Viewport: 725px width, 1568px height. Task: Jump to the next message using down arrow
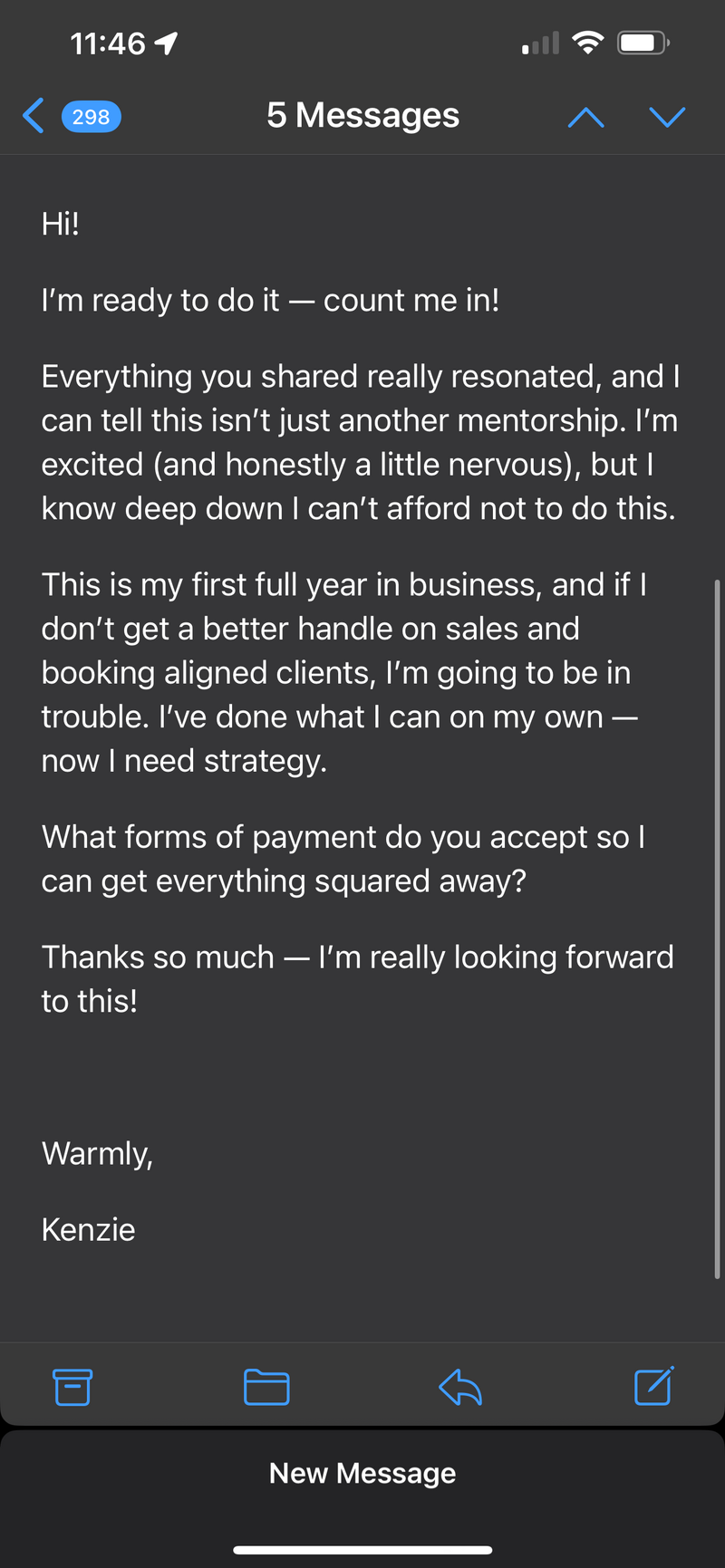pyautogui.click(x=667, y=117)
